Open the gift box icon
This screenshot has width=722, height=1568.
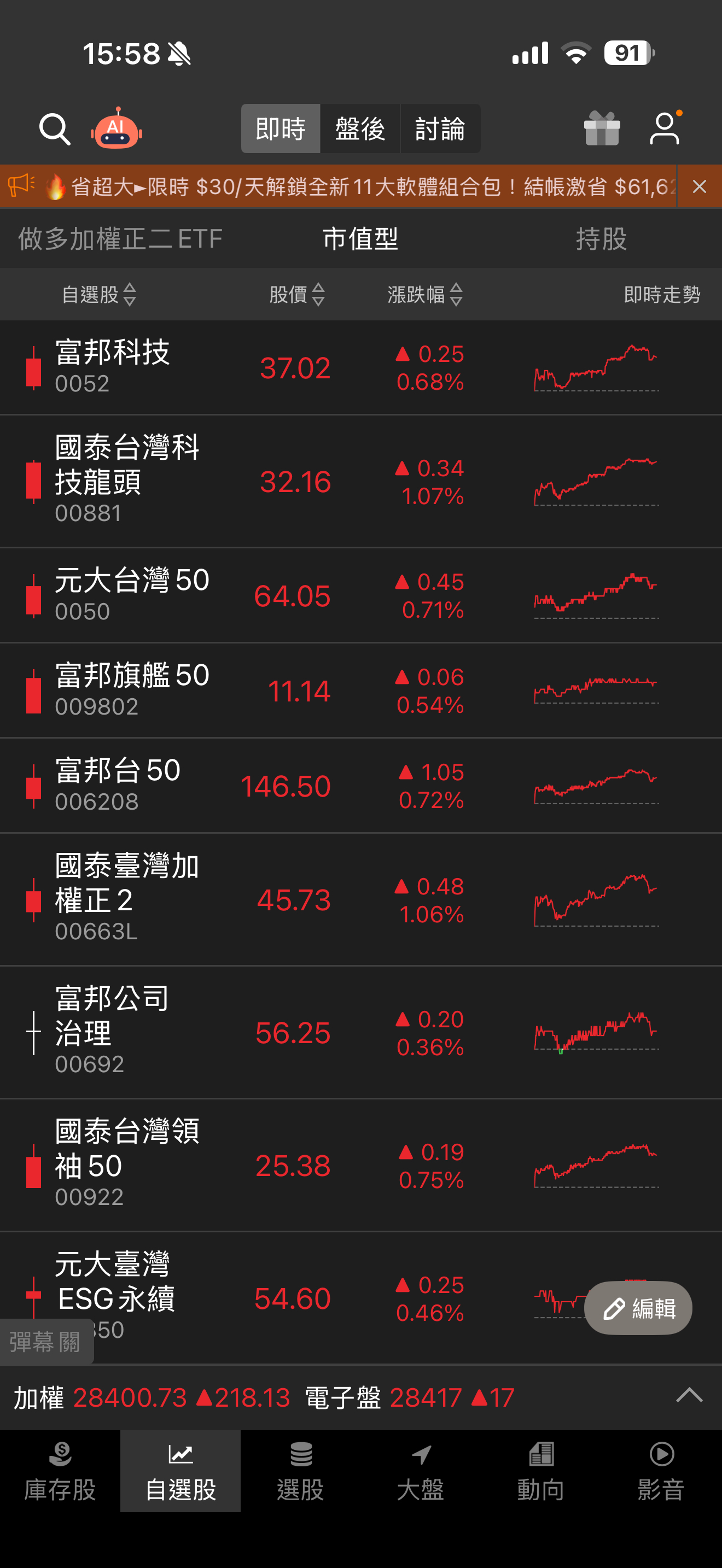(602, 128)
